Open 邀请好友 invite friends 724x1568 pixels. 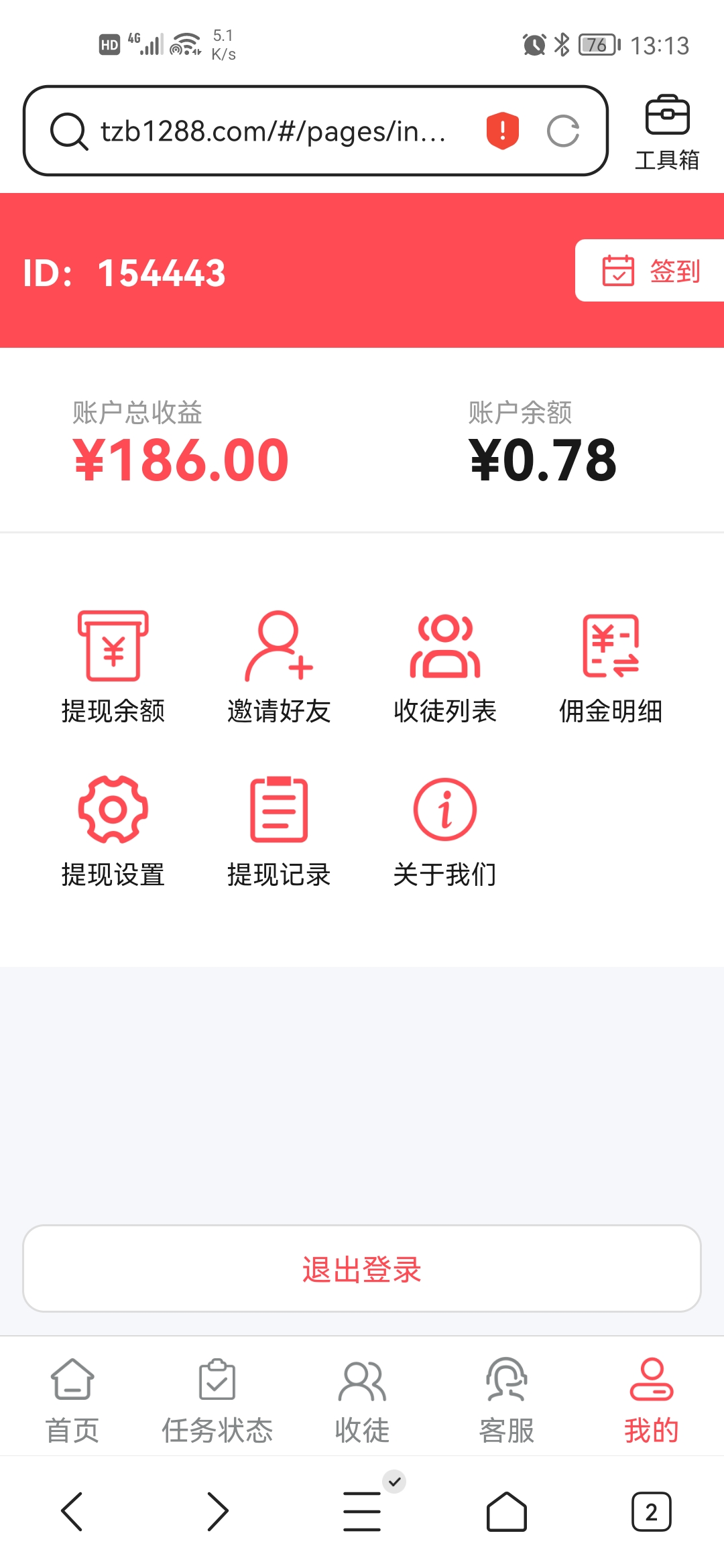coord(279,667)
